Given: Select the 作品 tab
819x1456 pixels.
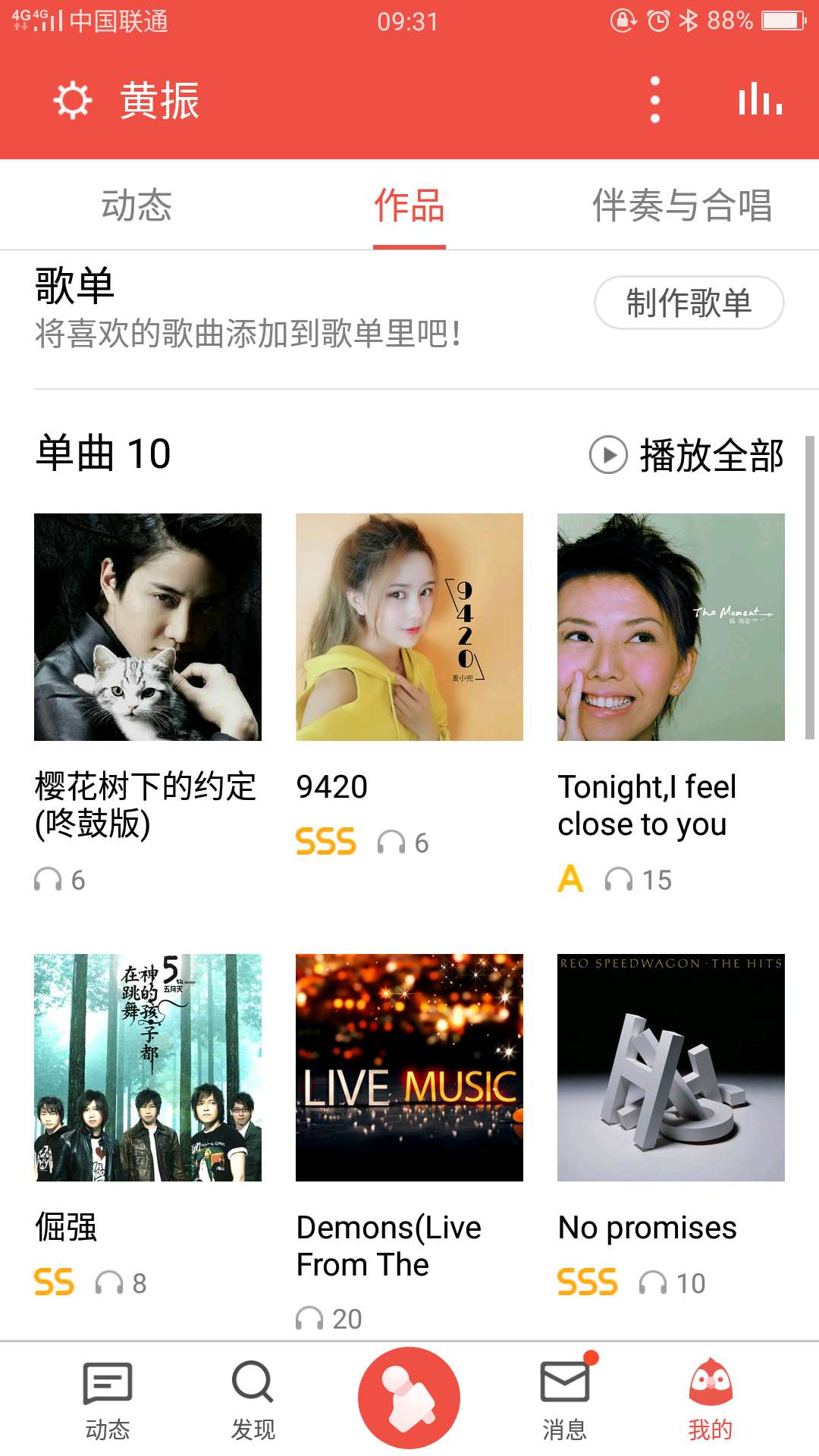Looking at the screenshot, I should (409, 206).
